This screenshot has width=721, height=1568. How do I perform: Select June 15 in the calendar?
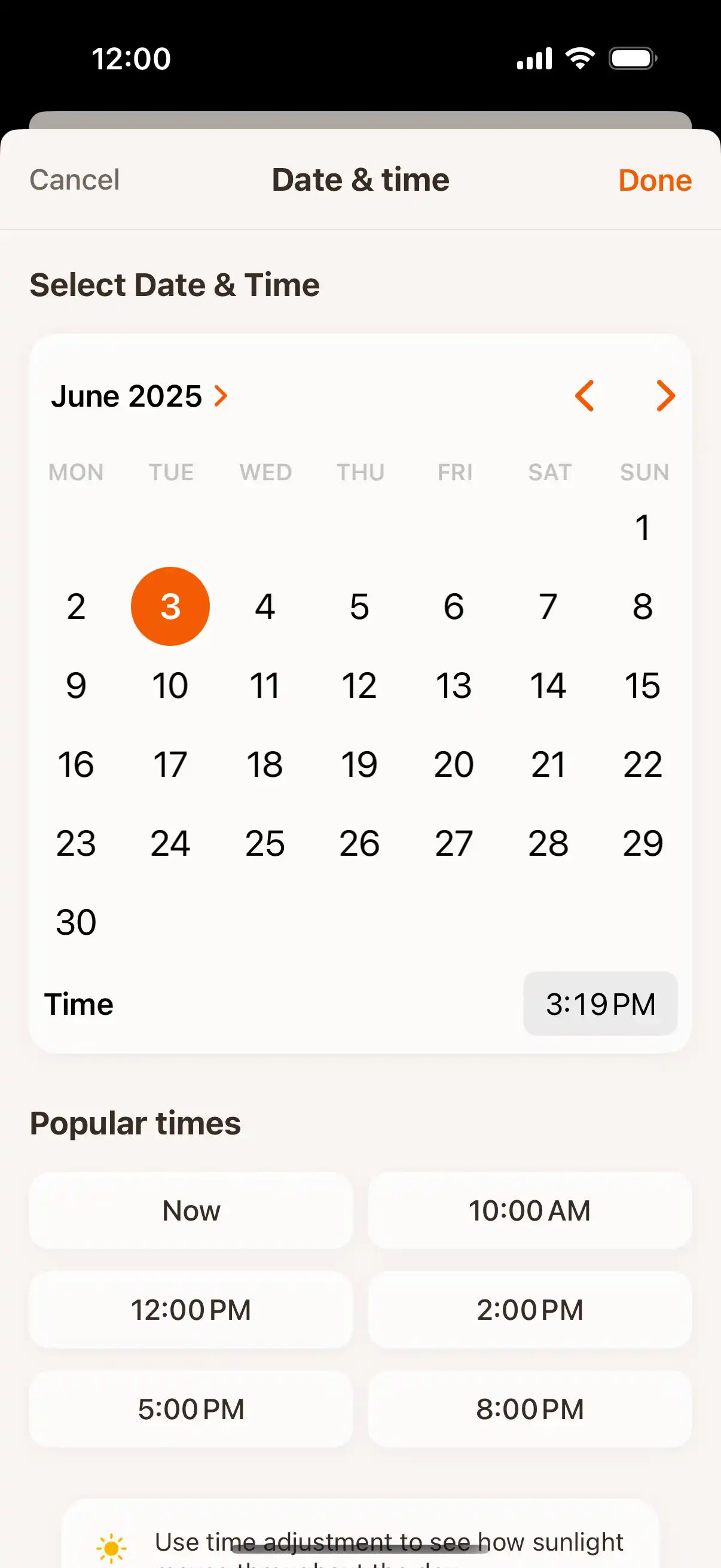point(643,685)
